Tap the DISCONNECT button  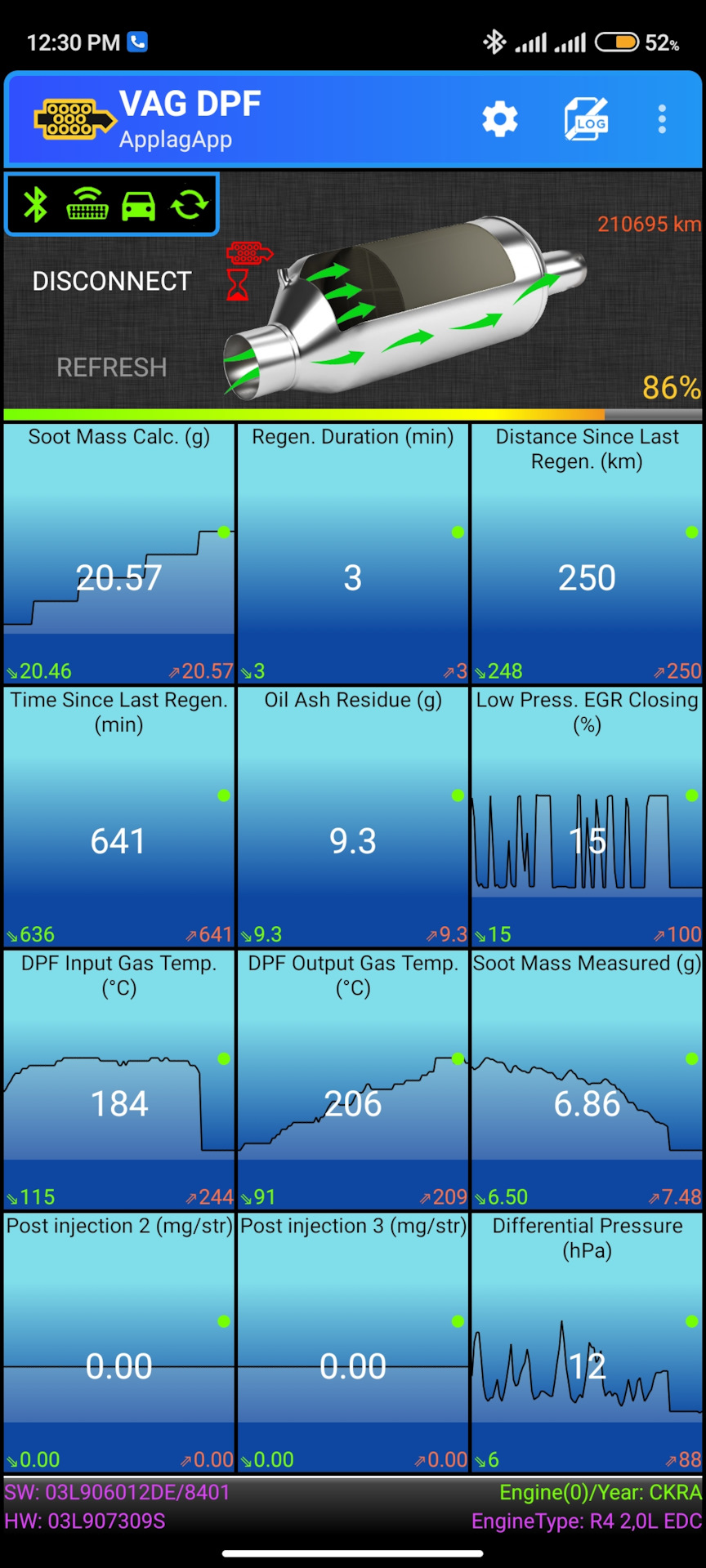tap(112, 281)
